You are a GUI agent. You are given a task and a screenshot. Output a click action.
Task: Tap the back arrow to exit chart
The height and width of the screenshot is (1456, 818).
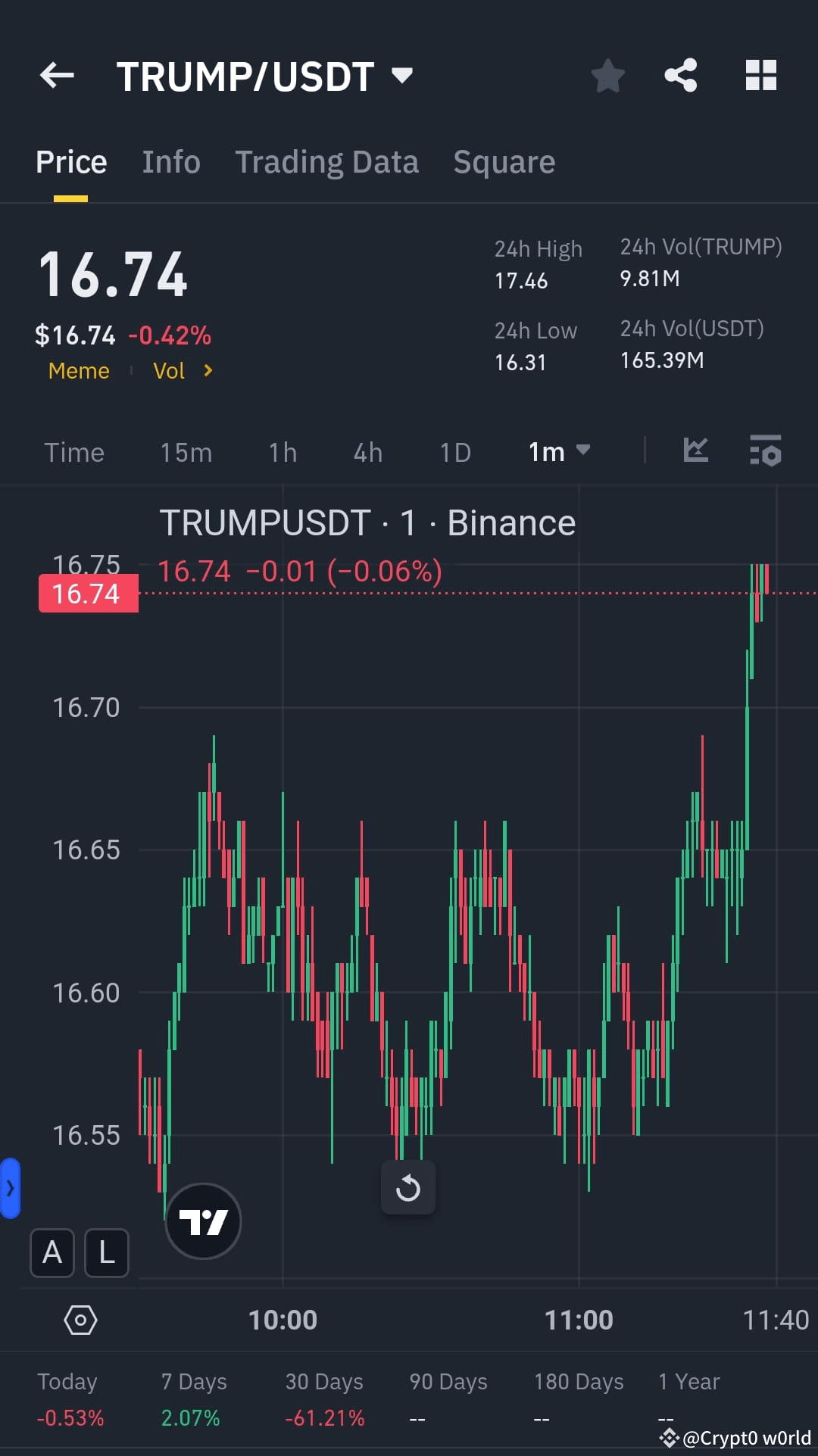[x=55, y=75]
